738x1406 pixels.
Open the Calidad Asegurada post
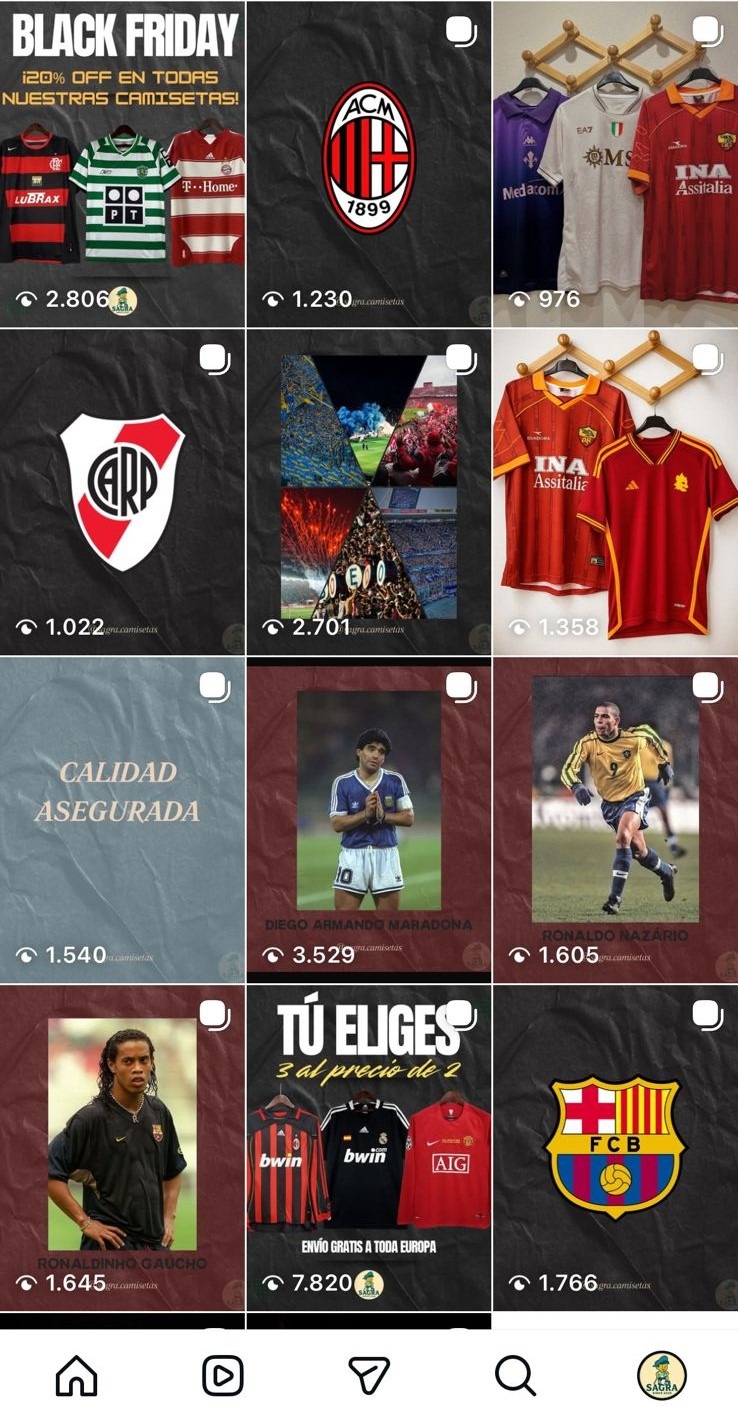click(x=122, y=820)
